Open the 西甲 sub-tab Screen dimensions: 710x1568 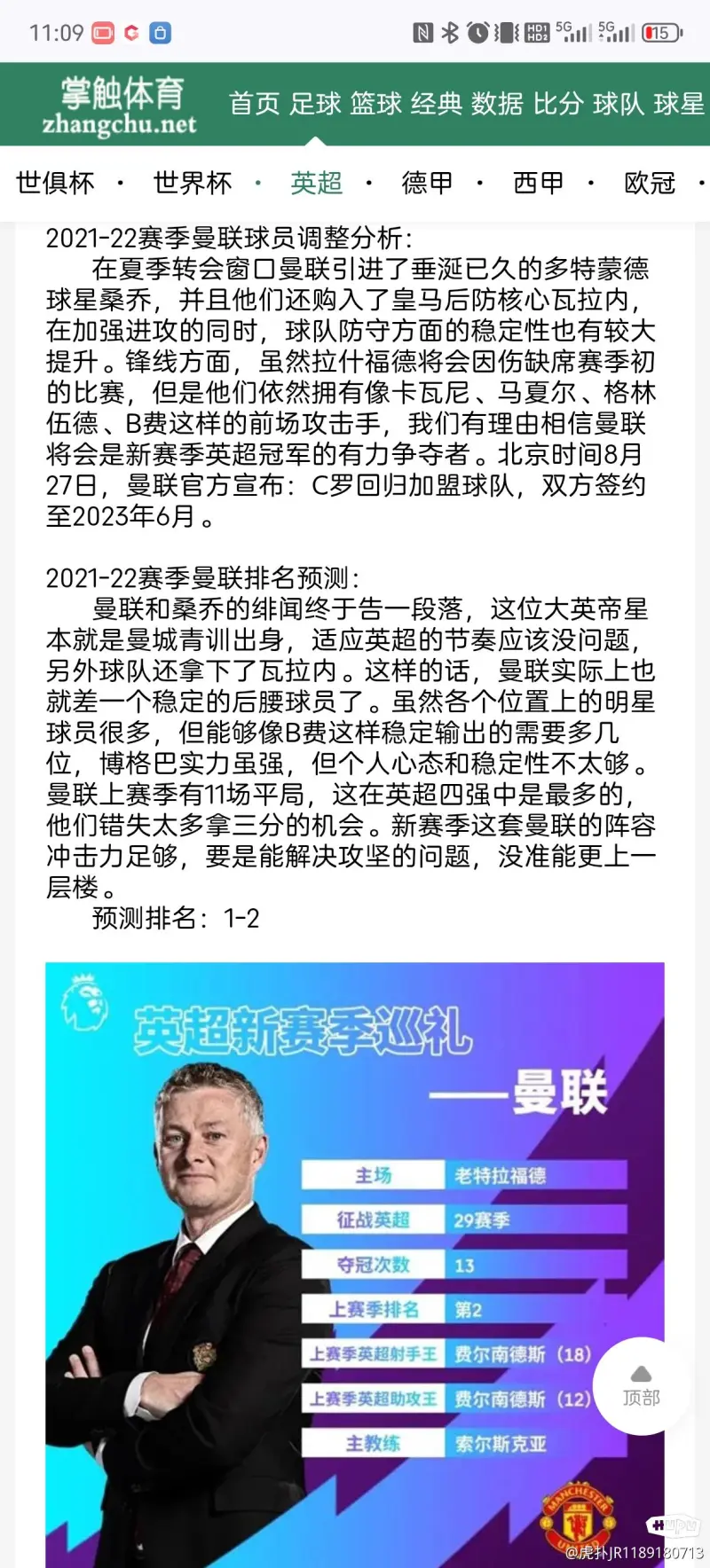(x=538, y=183)
